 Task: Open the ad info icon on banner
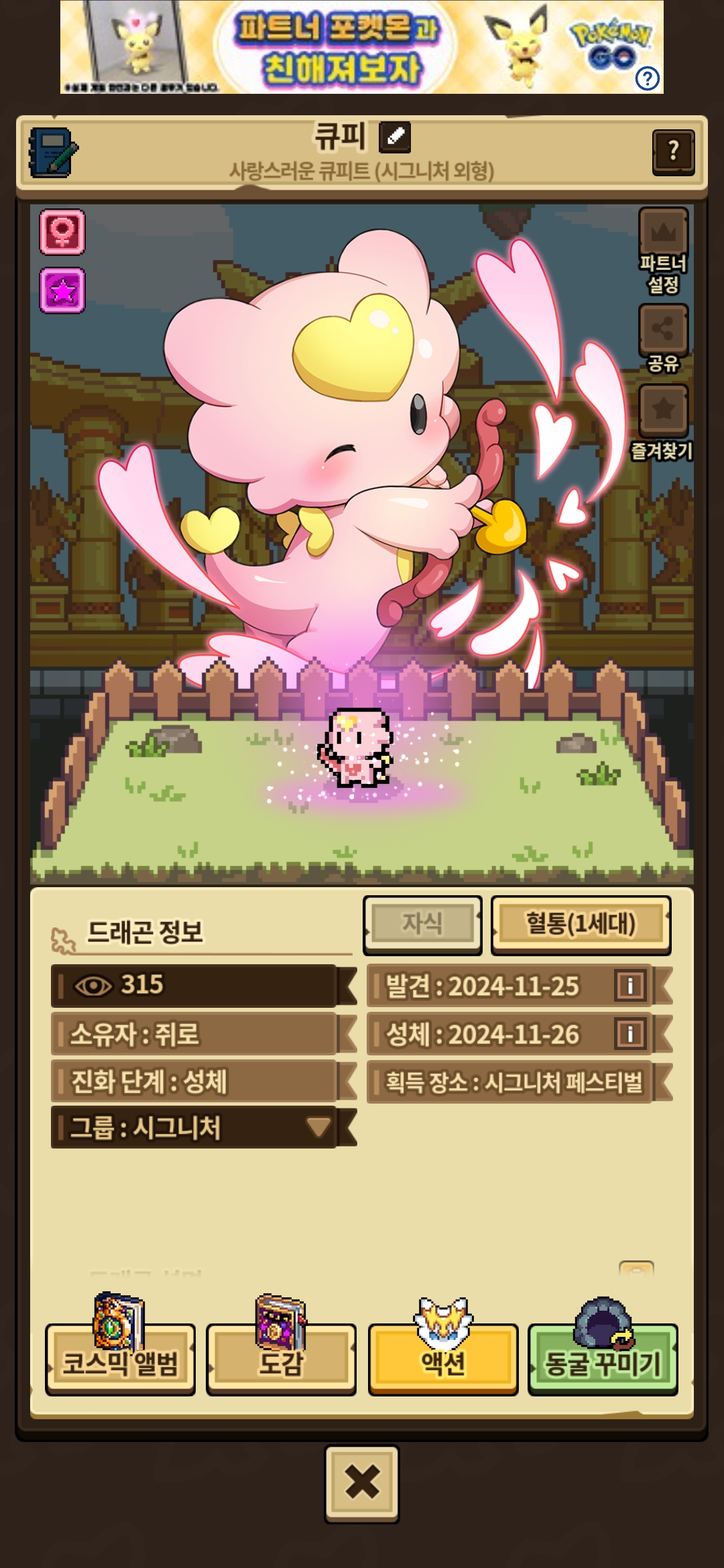pos(647,79)
